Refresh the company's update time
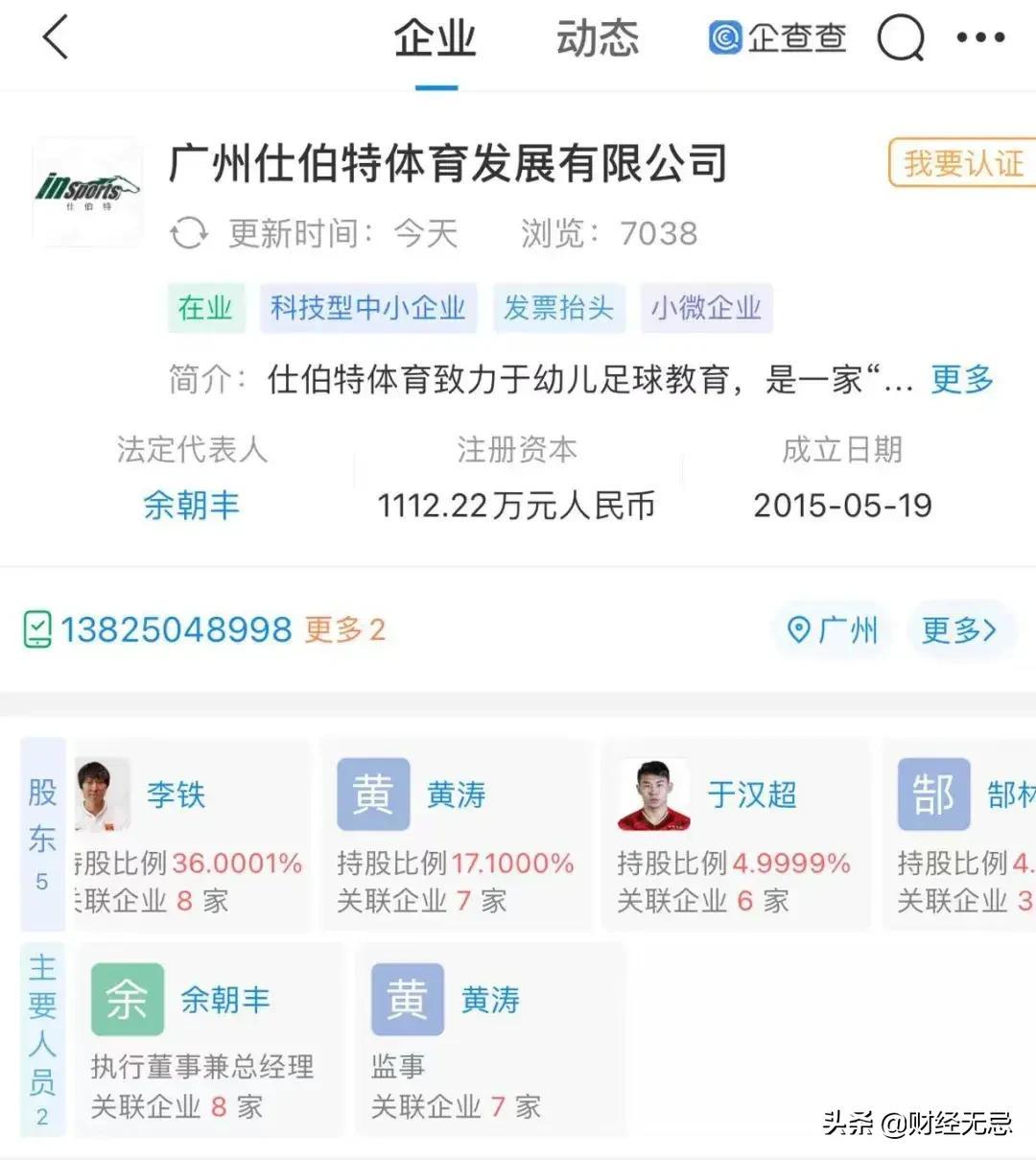The image size is (1036, 1160). (x=189, y=233)
